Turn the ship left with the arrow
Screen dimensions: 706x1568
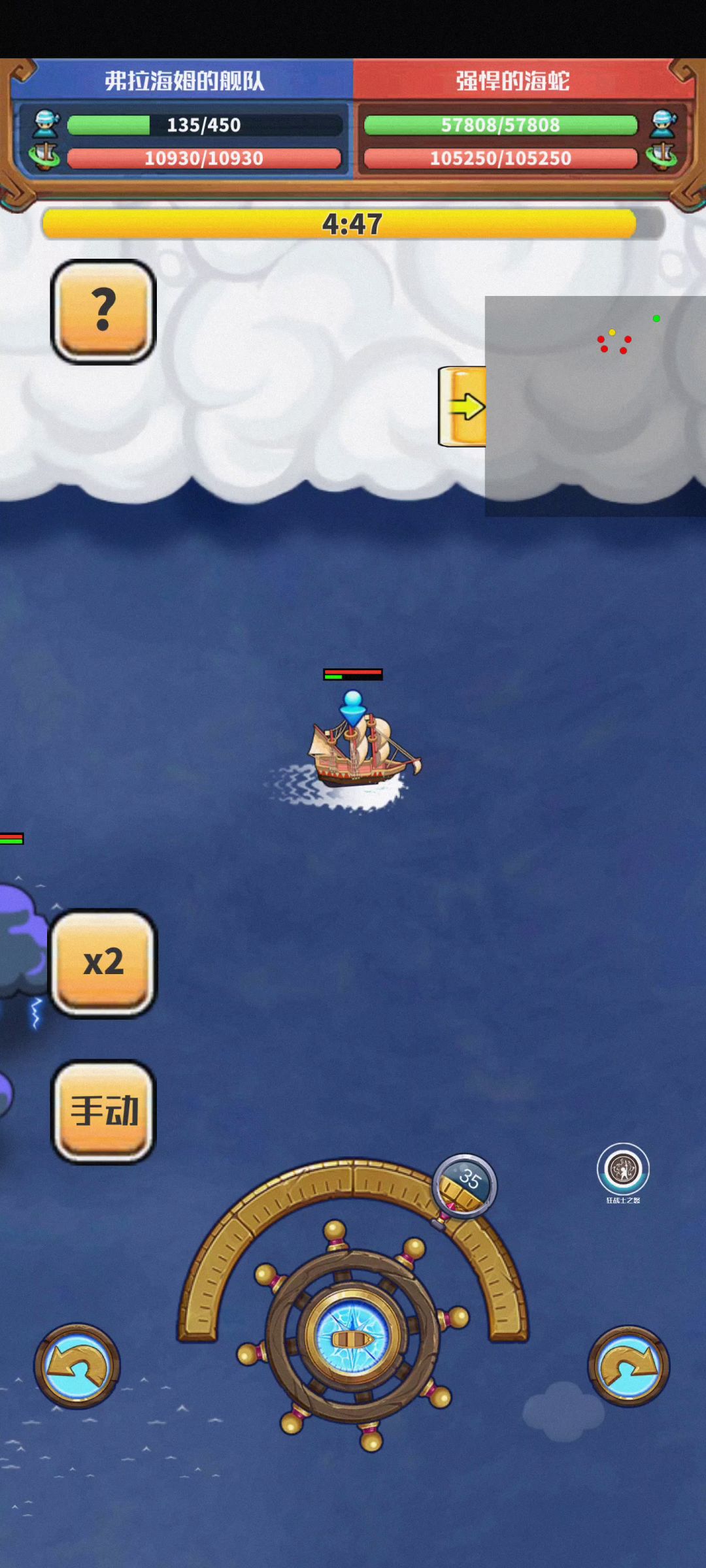[77, 1365]
